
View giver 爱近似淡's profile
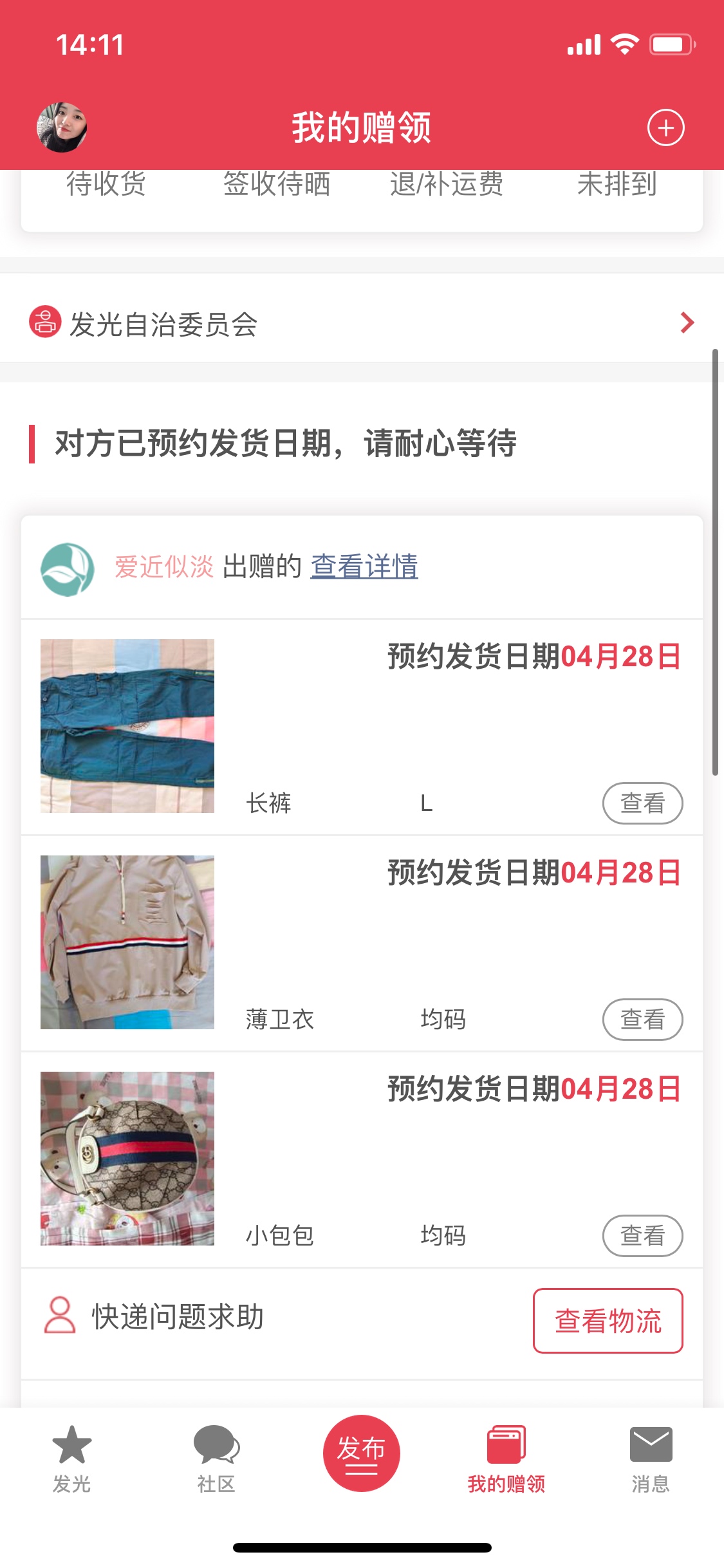pos(164,567)
